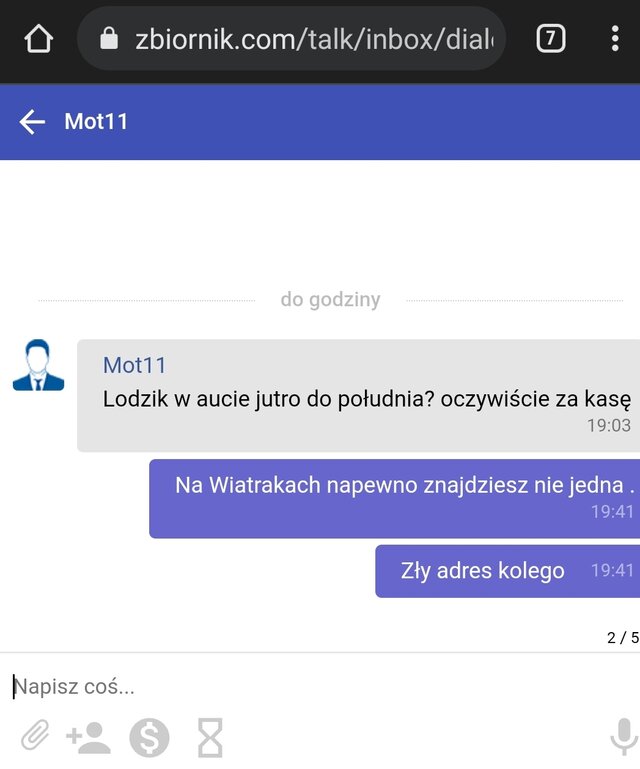Open the browser overflow menu
This screenshot has height=769, width=640.
[614, 40]
